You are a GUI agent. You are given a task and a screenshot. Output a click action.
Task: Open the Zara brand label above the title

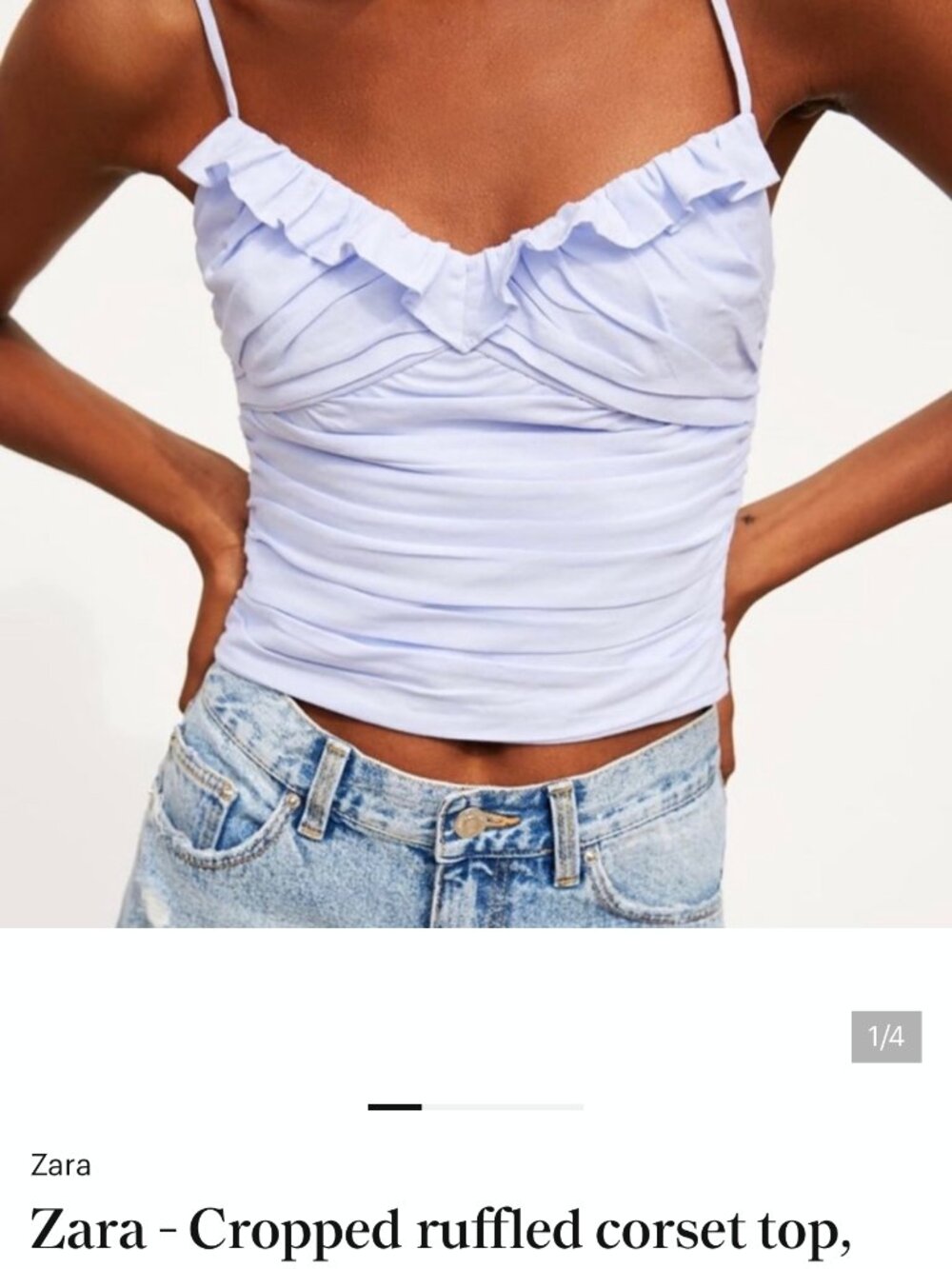tap(61, 1165)
